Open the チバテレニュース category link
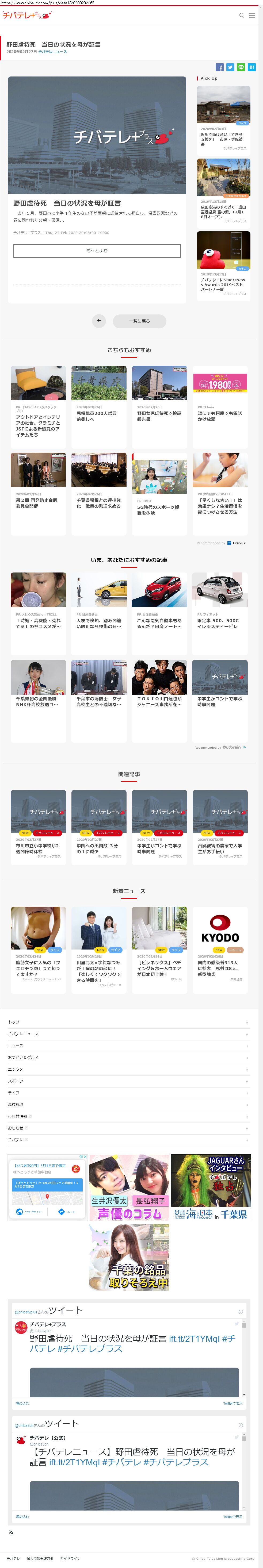The height and width of the screenshot is (1568, 263). click(52, 52)
